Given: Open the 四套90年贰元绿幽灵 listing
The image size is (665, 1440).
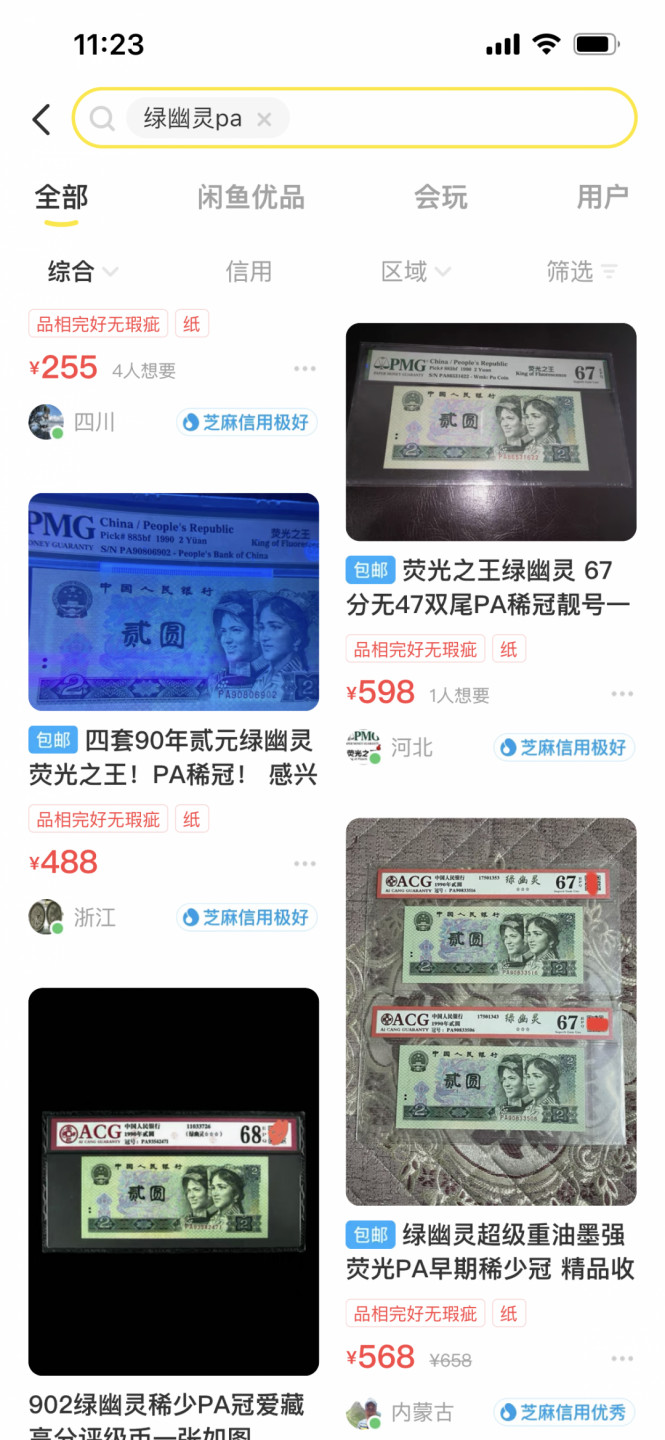Looking at the screenshot, I should click(173, 600).
